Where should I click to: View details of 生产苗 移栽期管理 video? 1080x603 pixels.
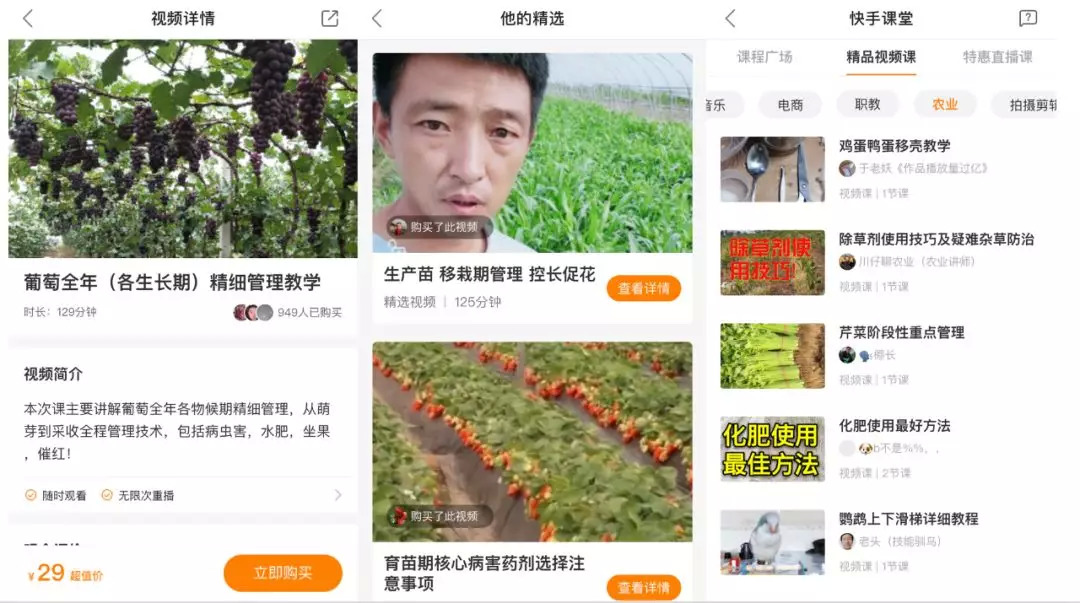[x=643, y=288]
